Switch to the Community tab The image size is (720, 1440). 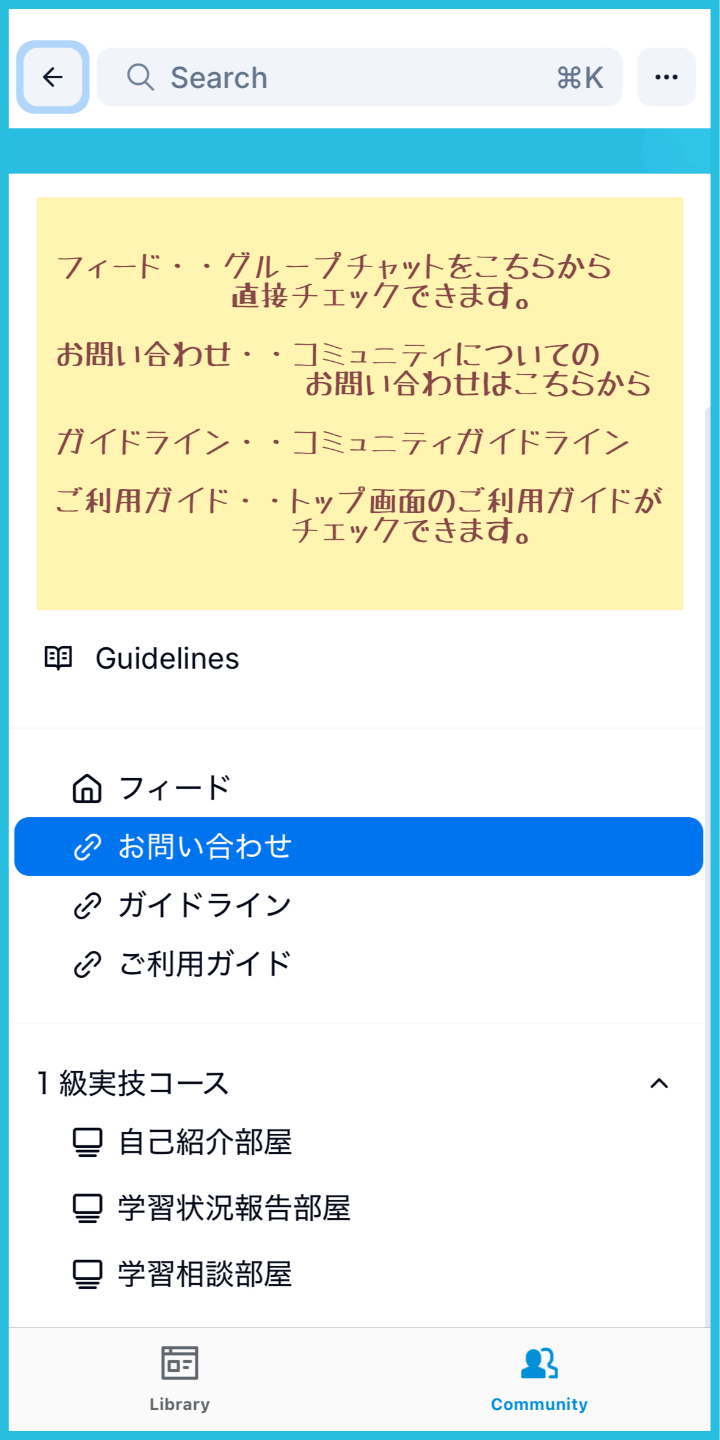point(539,1379)
